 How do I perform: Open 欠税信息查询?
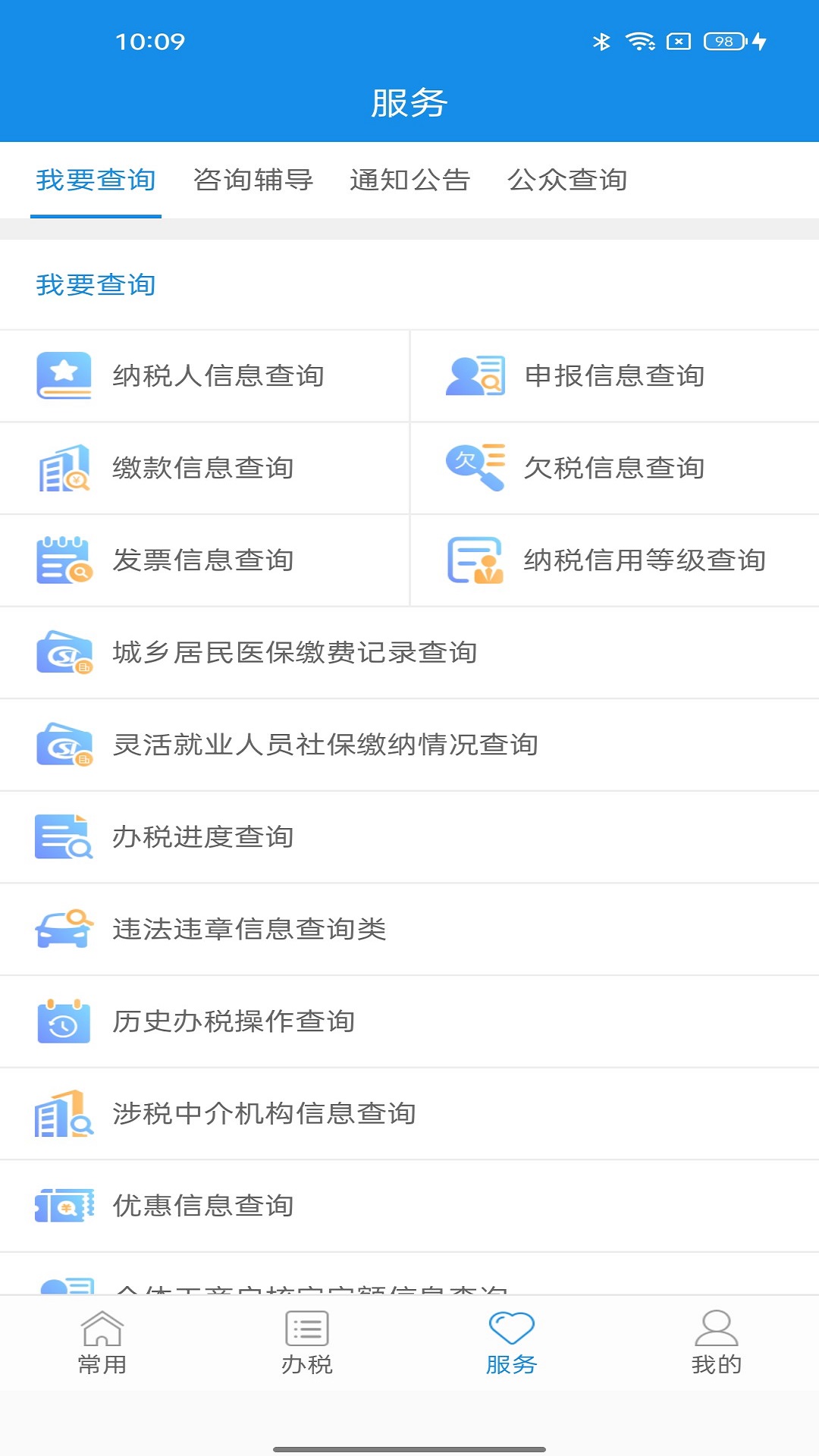(x=614, y=468)
